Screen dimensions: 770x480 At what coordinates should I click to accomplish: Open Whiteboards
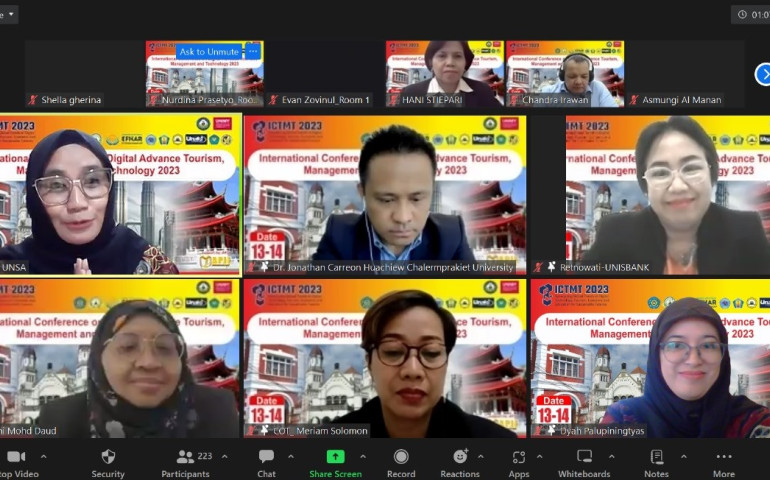click(x=584, y=462)
